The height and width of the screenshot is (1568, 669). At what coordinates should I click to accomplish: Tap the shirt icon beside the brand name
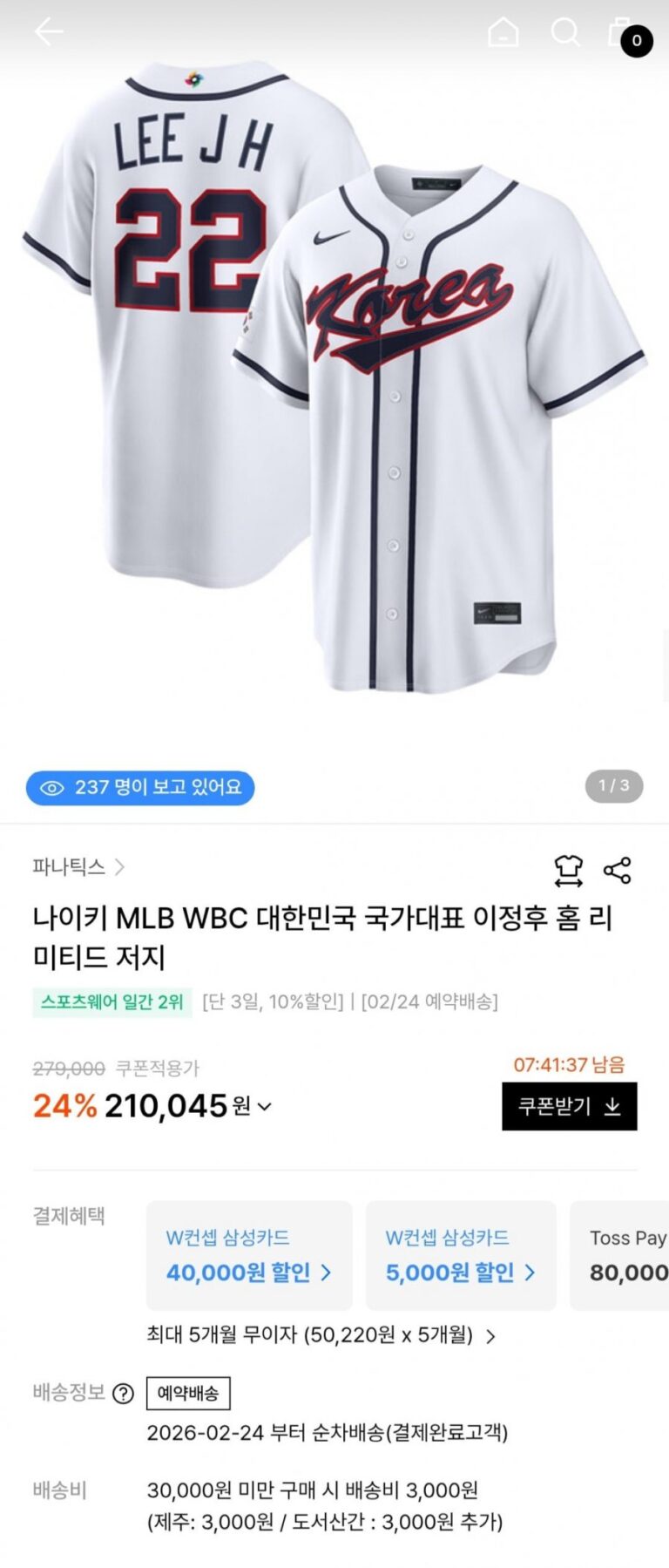pyautogui.click(x=568, y=870)
